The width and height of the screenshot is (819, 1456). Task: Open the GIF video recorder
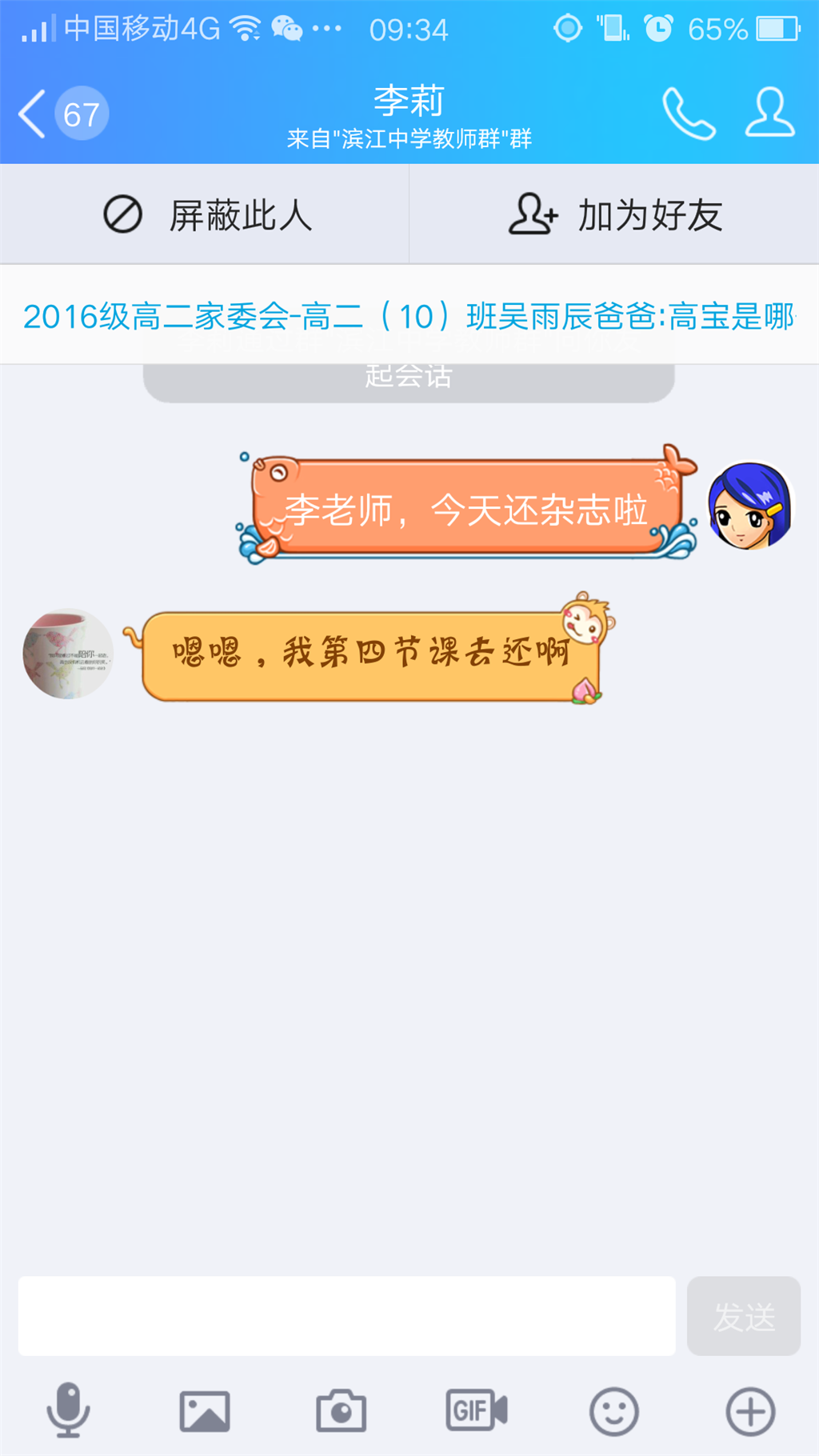point(477,1410)
